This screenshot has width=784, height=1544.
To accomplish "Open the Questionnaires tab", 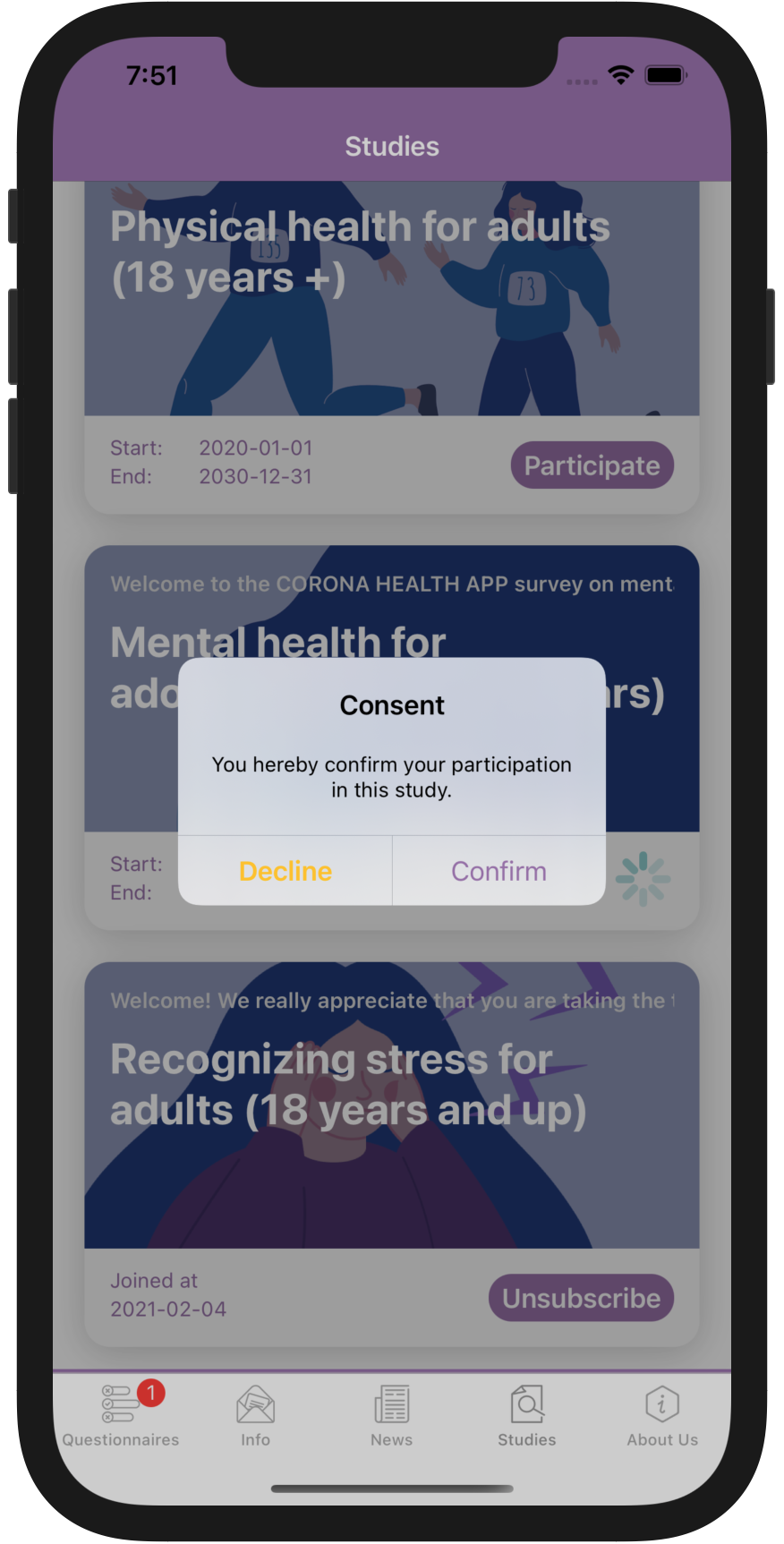I will coord(121,1416).
